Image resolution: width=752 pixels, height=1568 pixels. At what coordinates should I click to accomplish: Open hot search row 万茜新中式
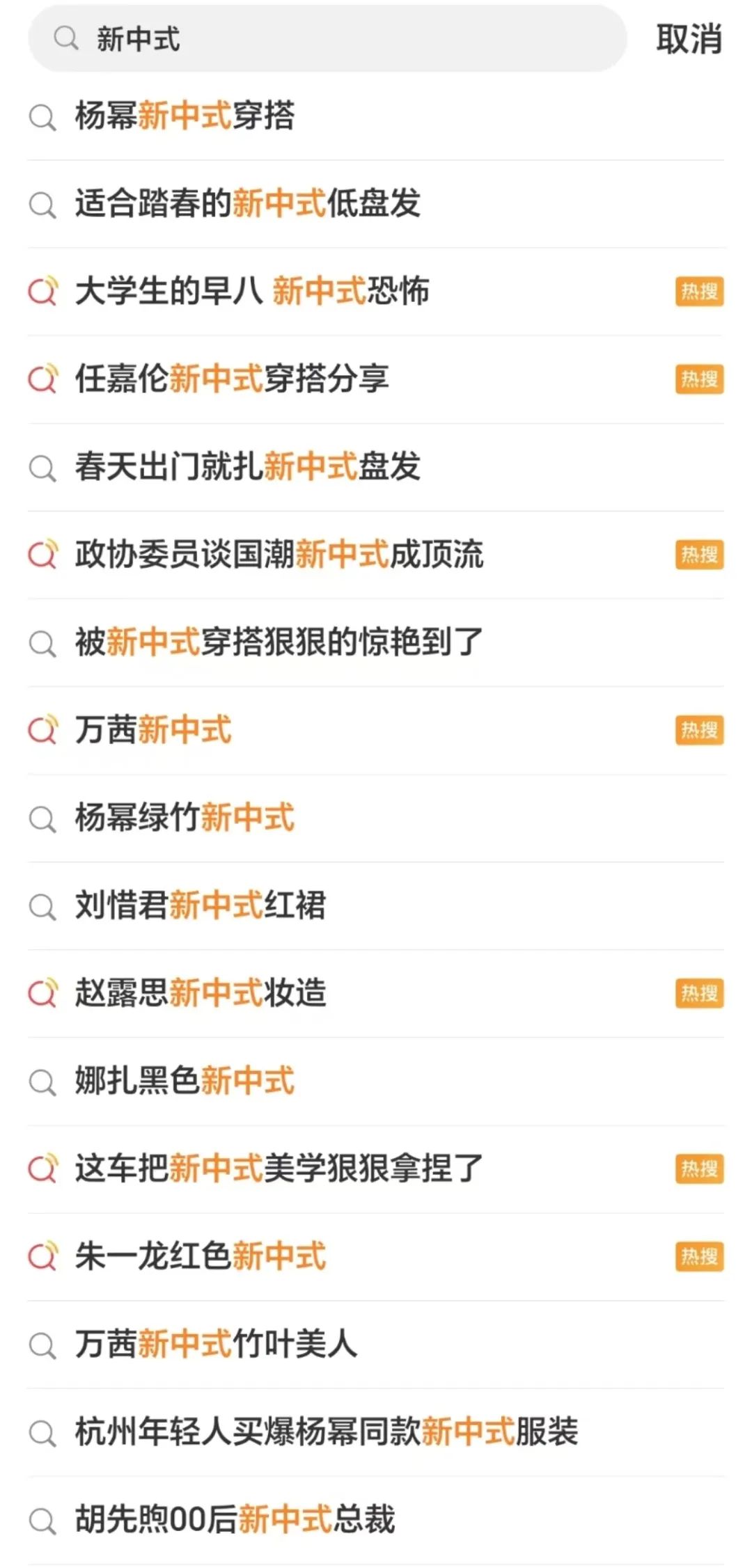(x=376, y=730)
